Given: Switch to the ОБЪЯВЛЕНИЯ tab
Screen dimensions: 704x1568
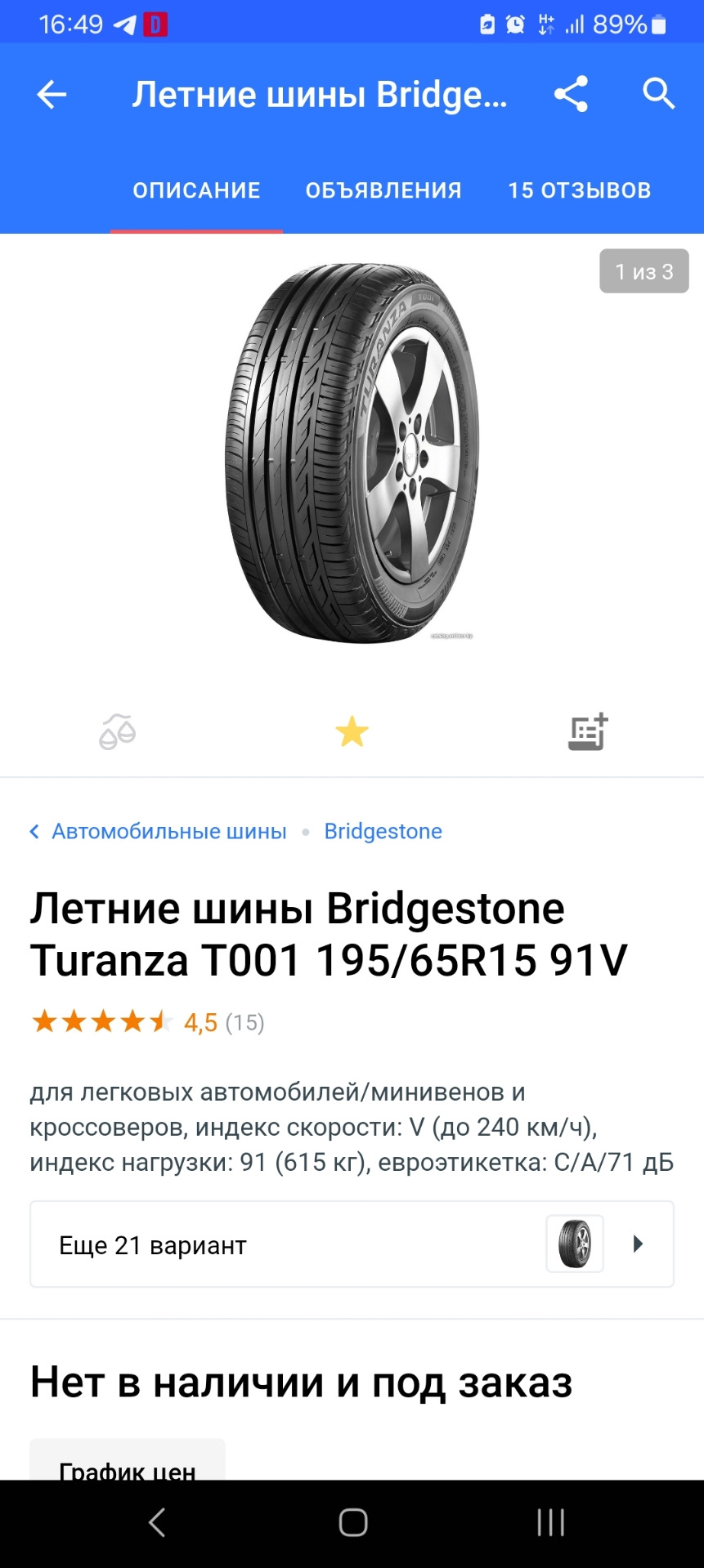Looking at the screenshot, I should click(383, 190).
